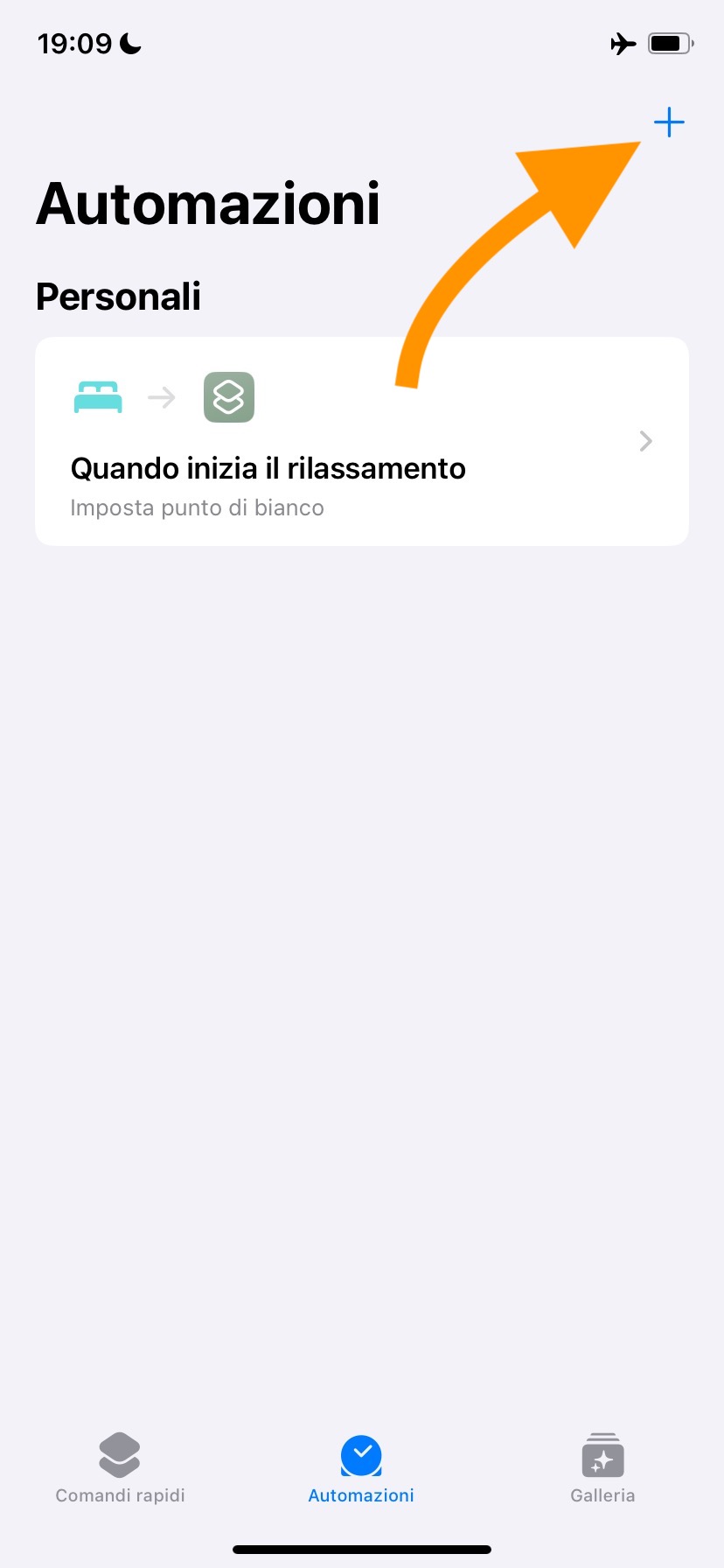
Task: Open the 'Quando inizia il rilassamento' automation
Action: tap(361, 441)
